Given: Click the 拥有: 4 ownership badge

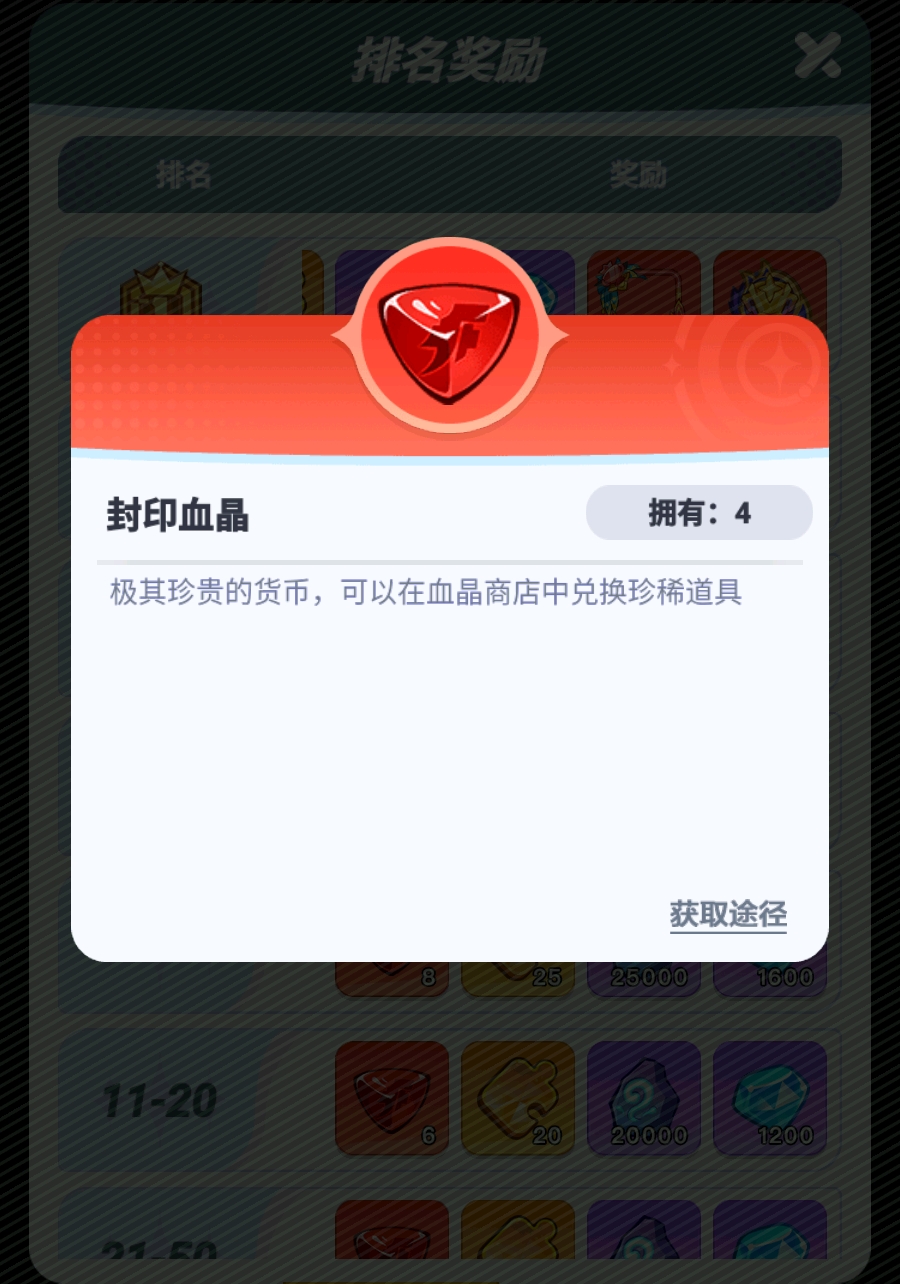Looking at the screenshot, I should click(x=699, y=511).
